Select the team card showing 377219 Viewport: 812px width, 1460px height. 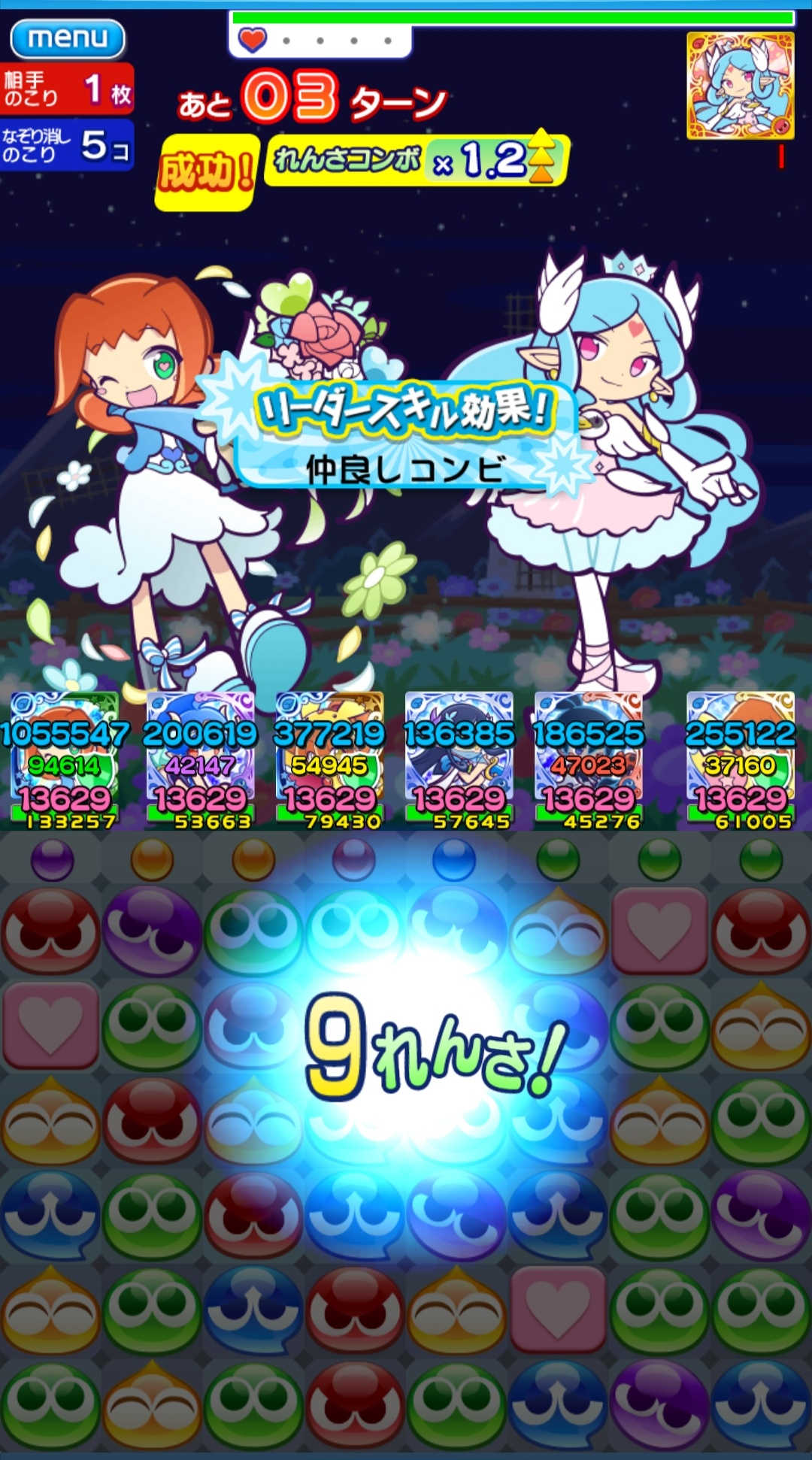(329, 759)
